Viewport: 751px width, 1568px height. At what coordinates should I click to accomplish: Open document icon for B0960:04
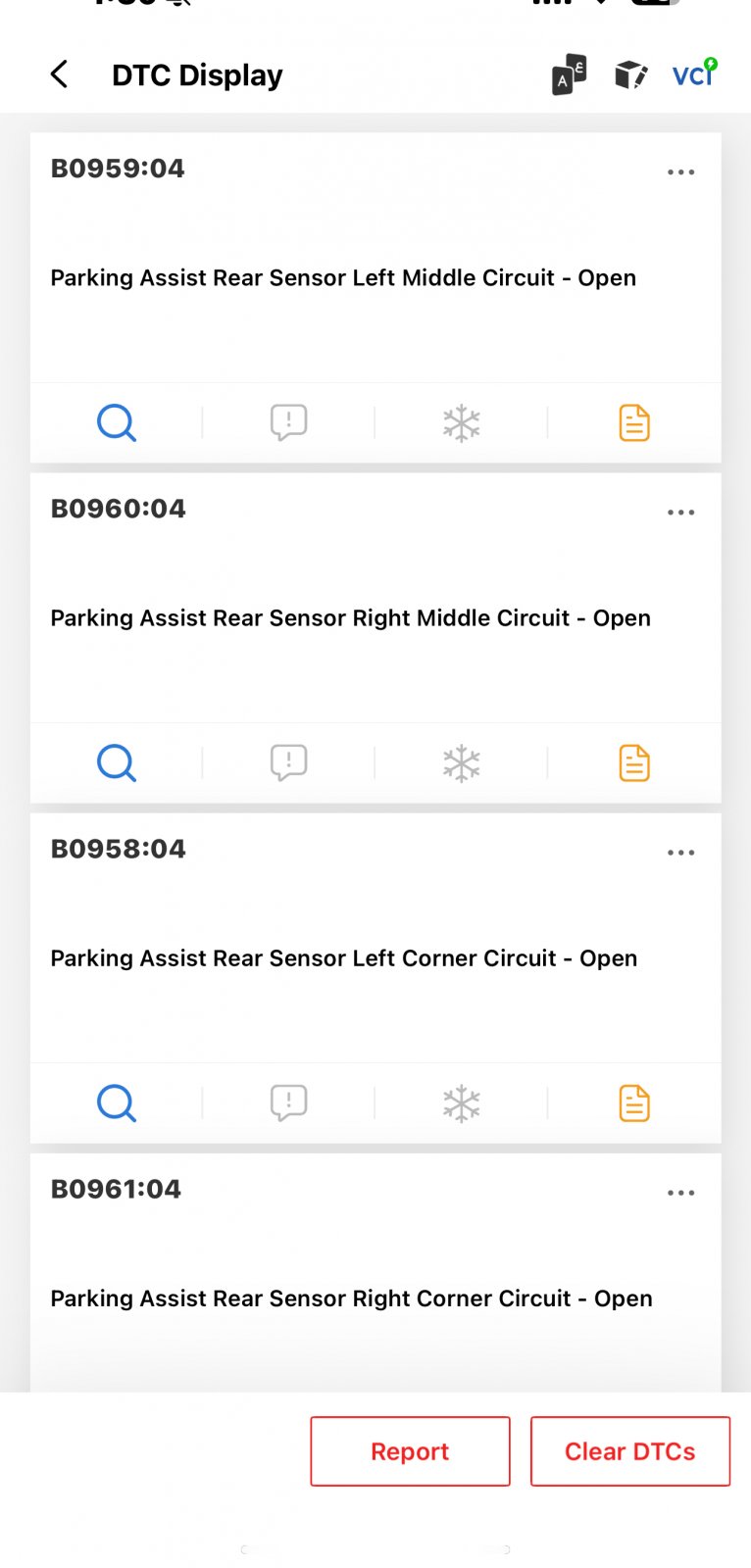click(x=634, y=762)
